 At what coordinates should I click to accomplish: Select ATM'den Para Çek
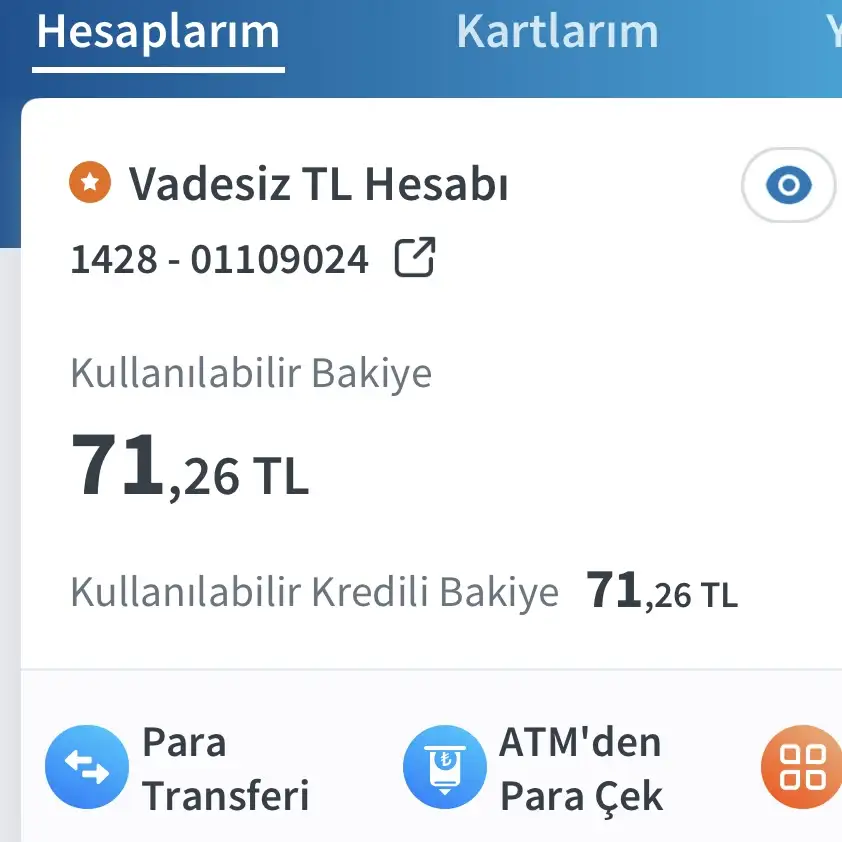tap(445, 768)
